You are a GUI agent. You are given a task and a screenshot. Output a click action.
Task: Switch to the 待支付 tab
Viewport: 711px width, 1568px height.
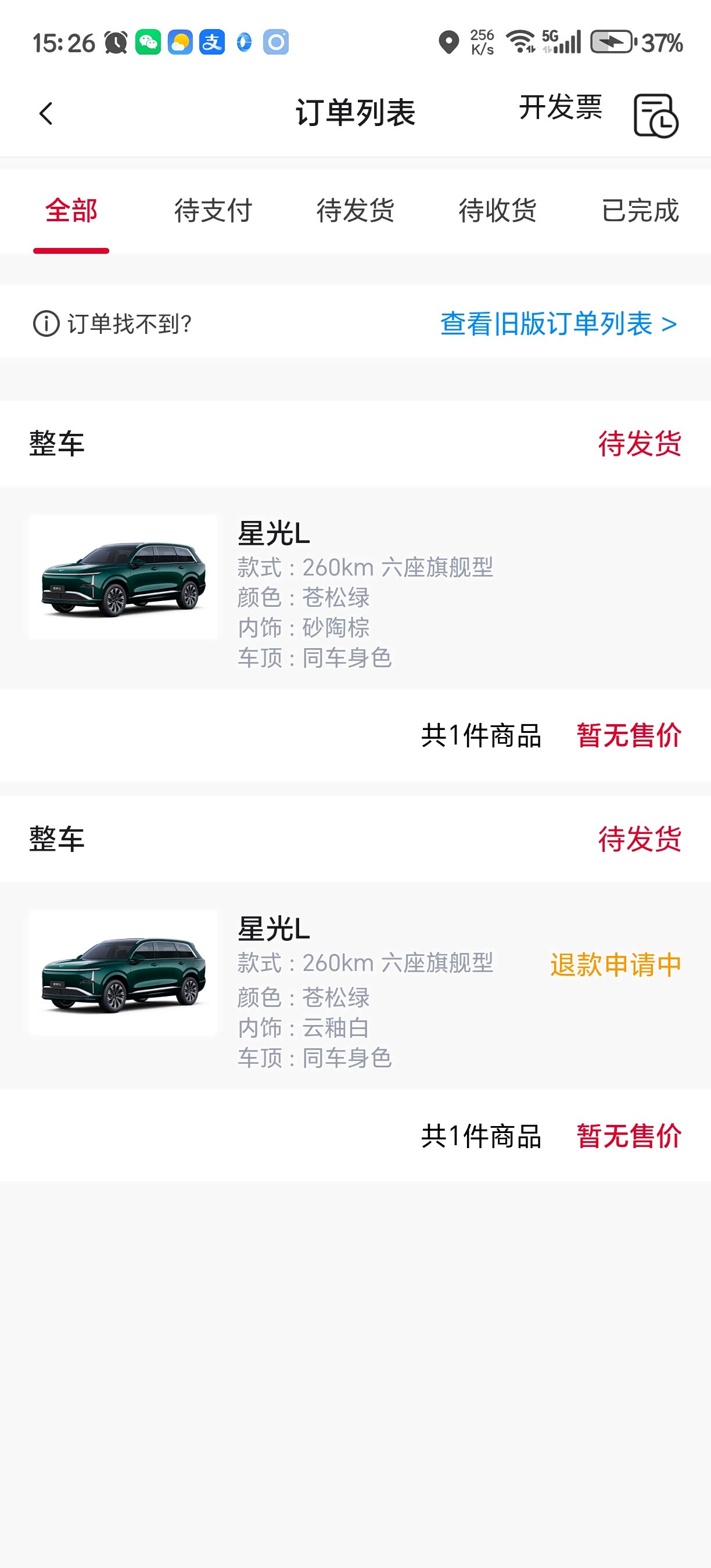213,211
